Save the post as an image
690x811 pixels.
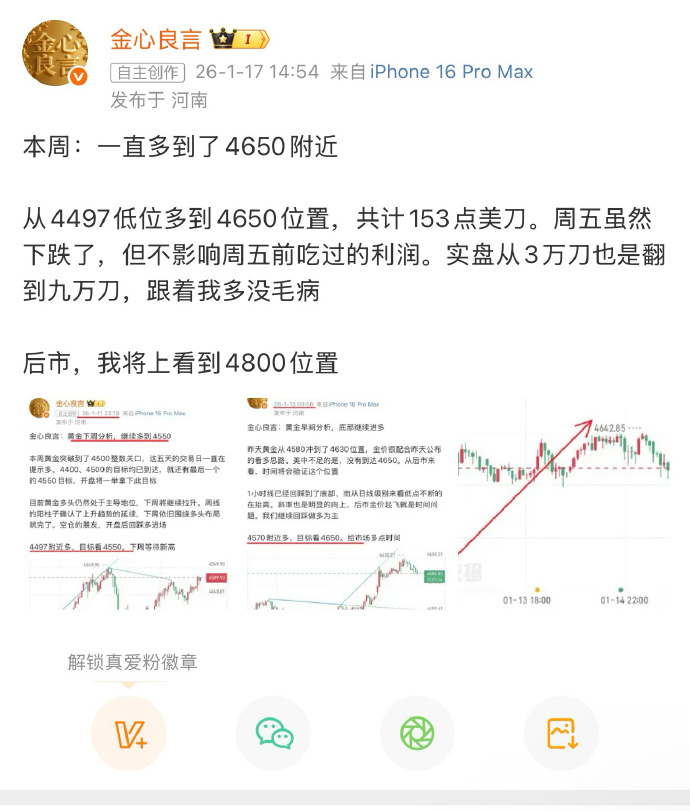pyautogui.click(x=561, y=733)
